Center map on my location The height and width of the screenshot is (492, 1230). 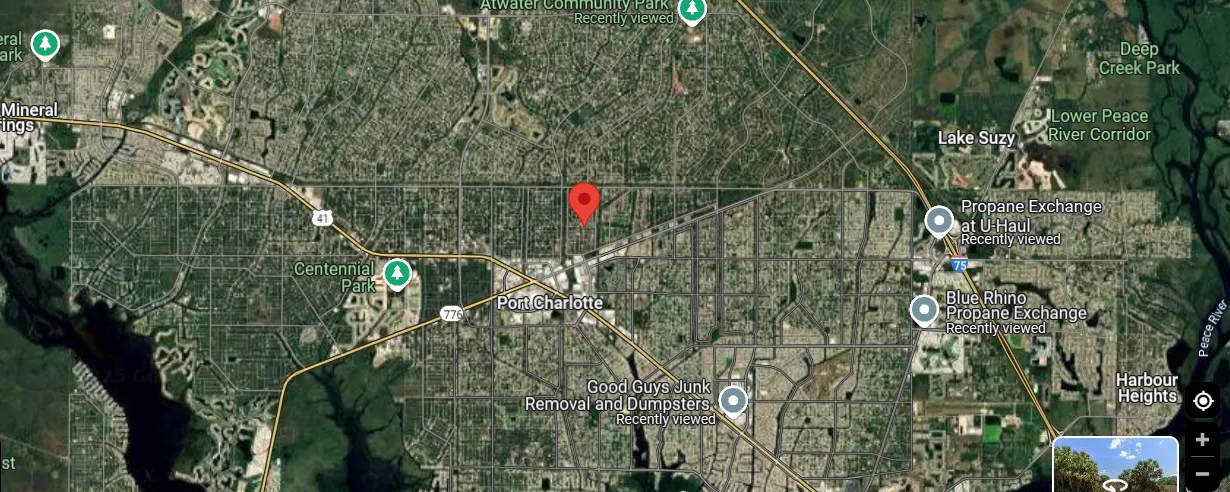[1203, 401]
